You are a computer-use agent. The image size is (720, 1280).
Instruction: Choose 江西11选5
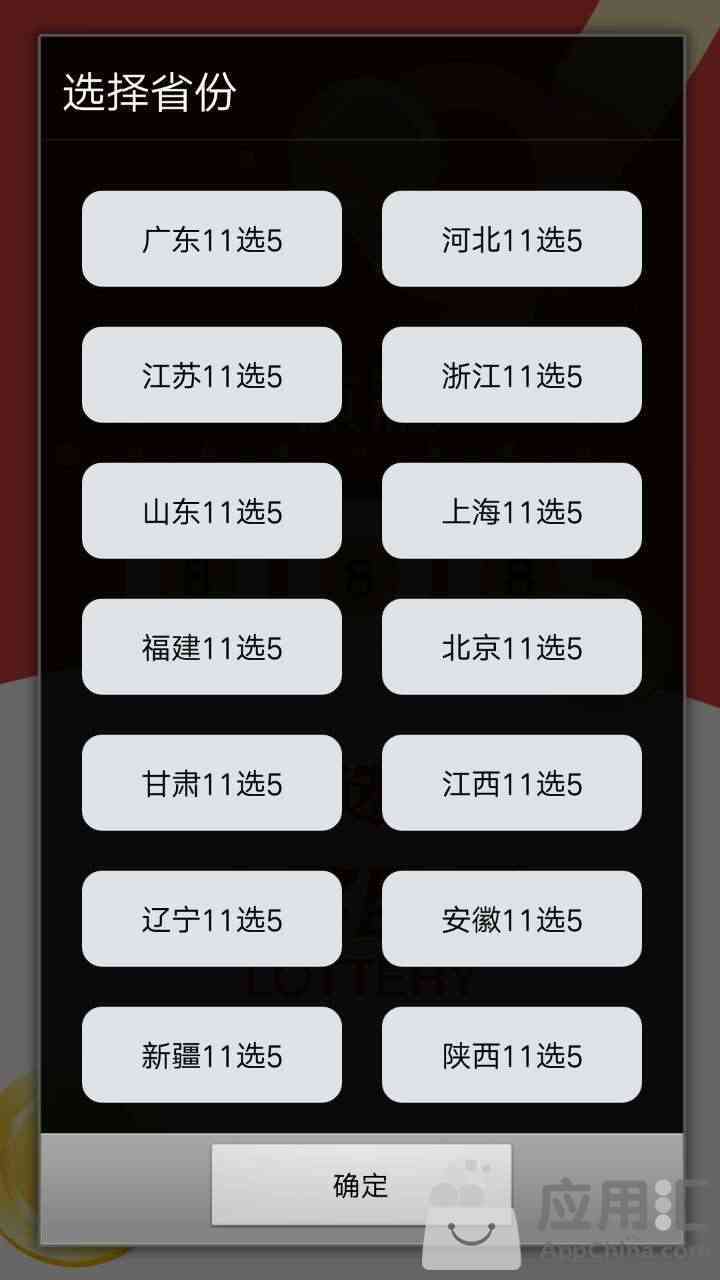coord(512,783)
